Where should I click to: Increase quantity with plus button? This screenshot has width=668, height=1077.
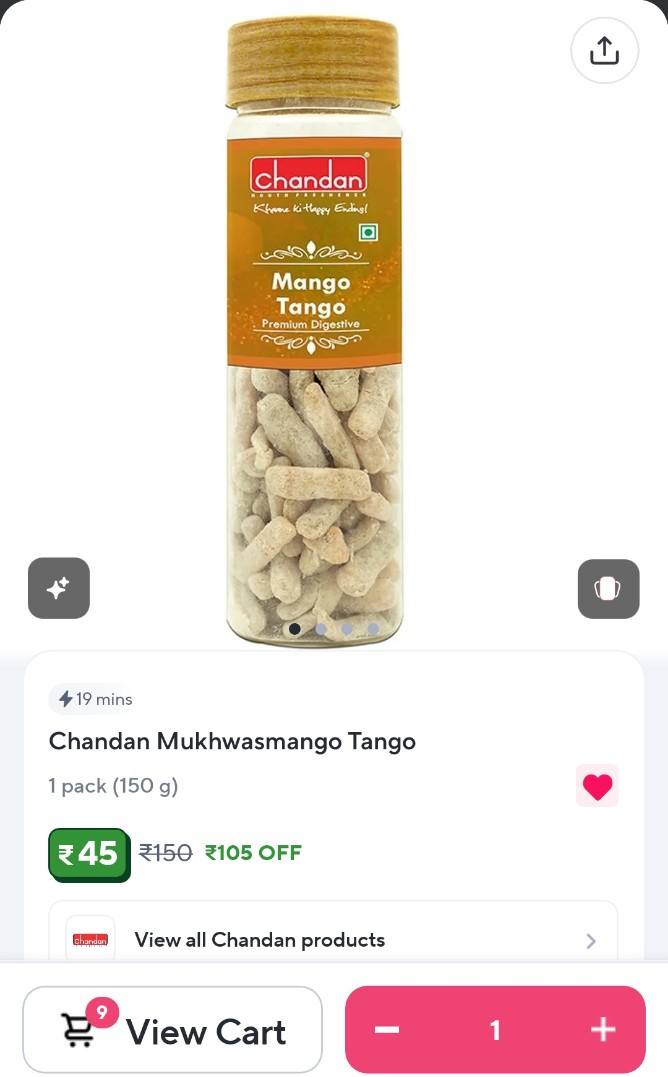tap(603, 1030)
